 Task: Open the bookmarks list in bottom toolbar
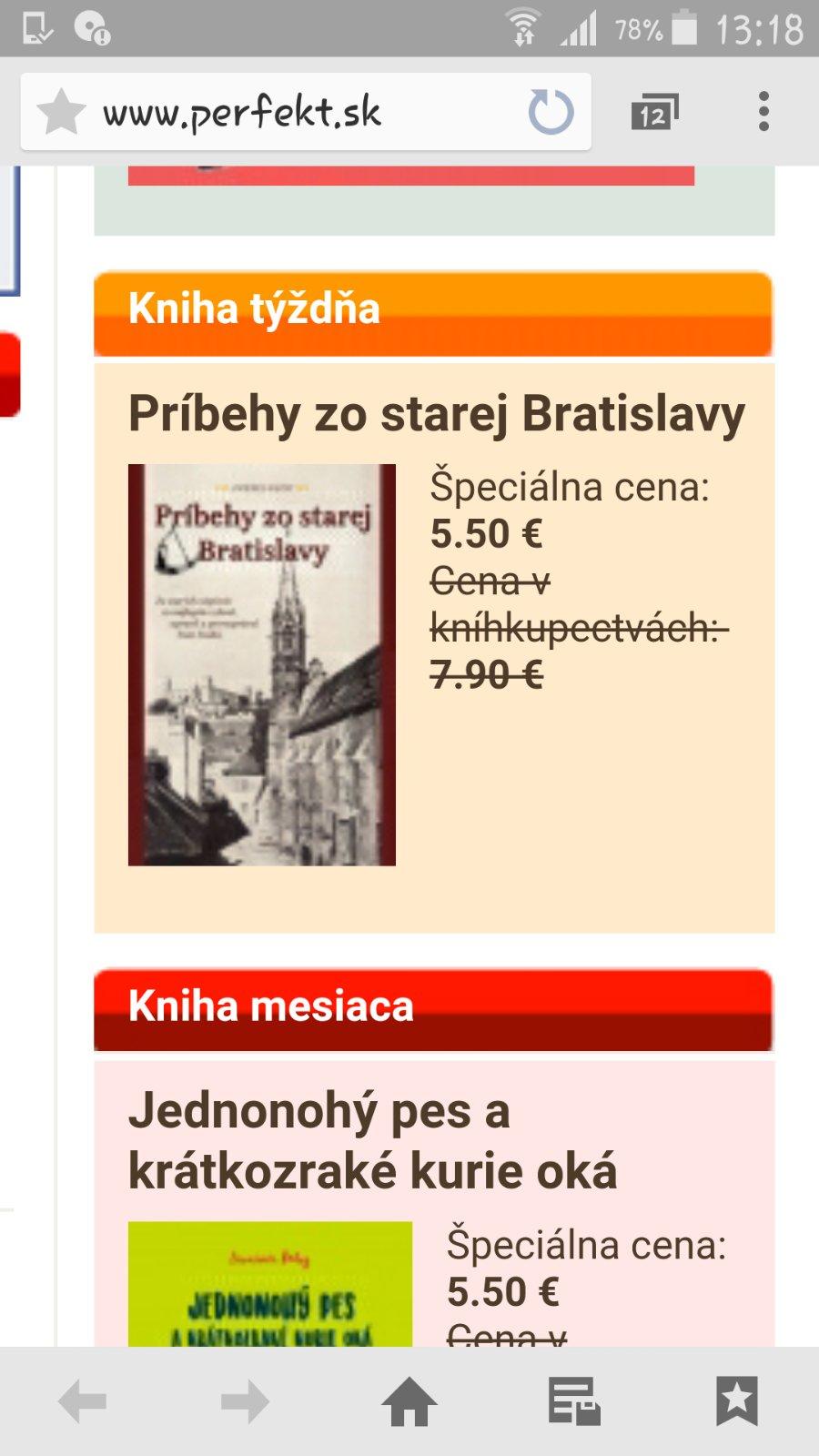point(736,1401)
